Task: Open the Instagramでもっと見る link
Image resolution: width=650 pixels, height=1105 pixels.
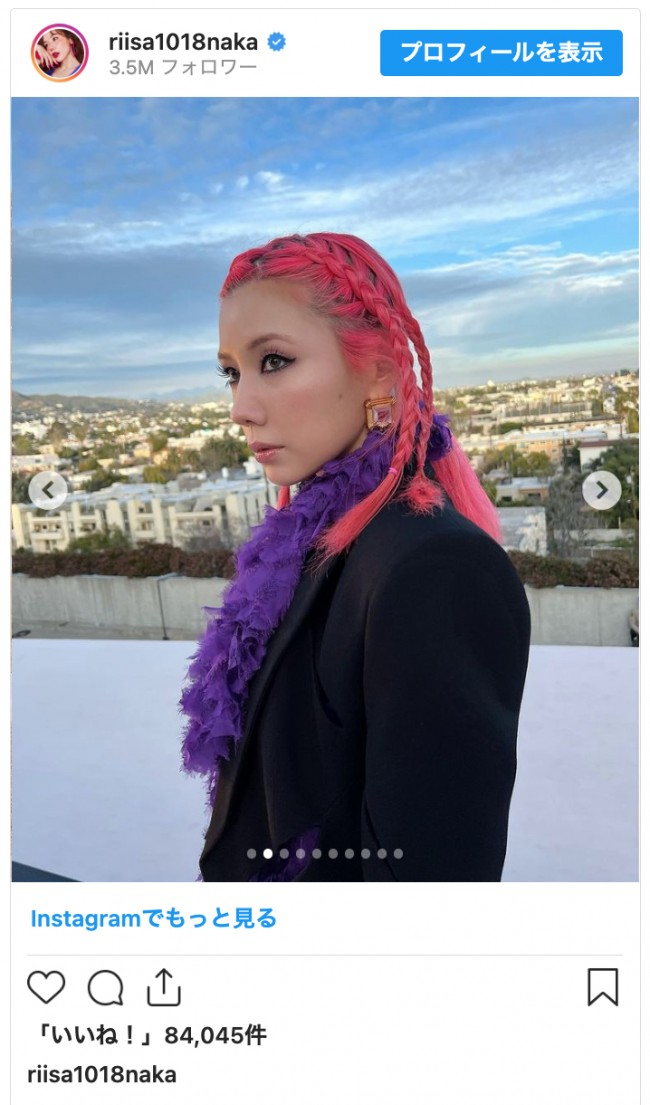Action: [153, 918]
